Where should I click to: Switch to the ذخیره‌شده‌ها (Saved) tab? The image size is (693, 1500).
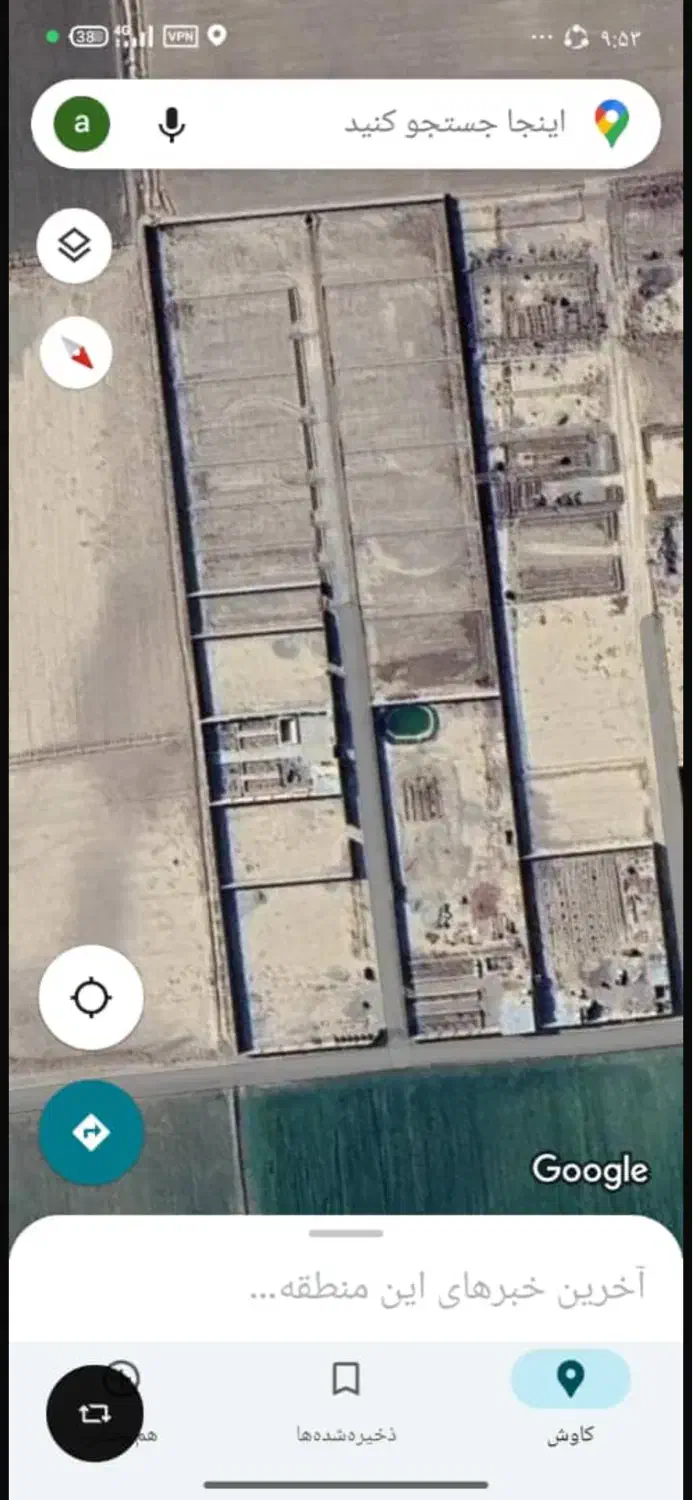click(x=346, y=1398)
